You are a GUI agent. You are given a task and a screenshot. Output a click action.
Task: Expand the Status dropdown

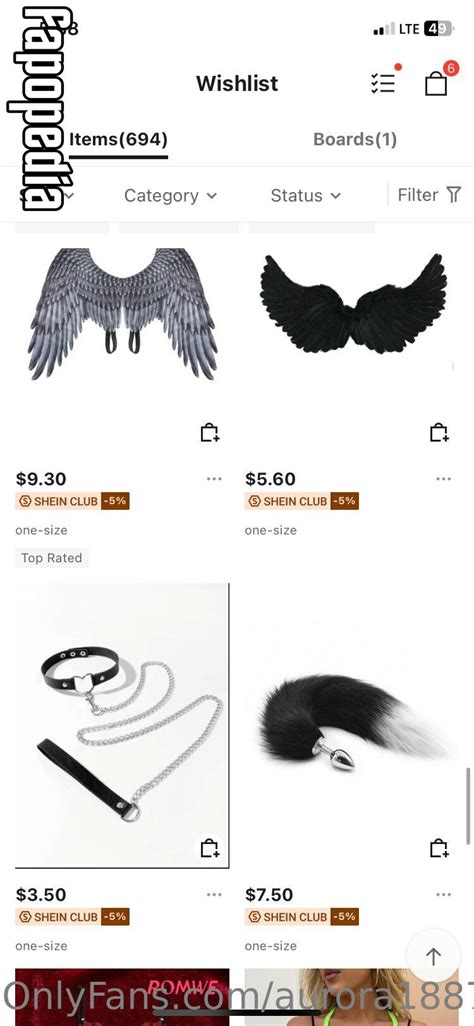pos(306,196)
